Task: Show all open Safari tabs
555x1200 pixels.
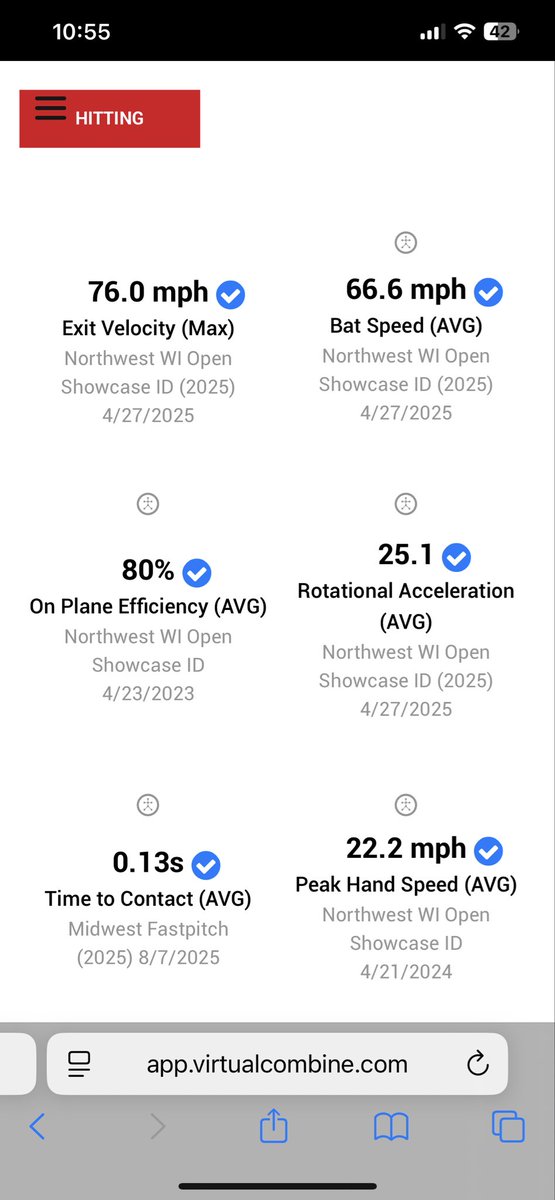Action: click(508, 1127)
